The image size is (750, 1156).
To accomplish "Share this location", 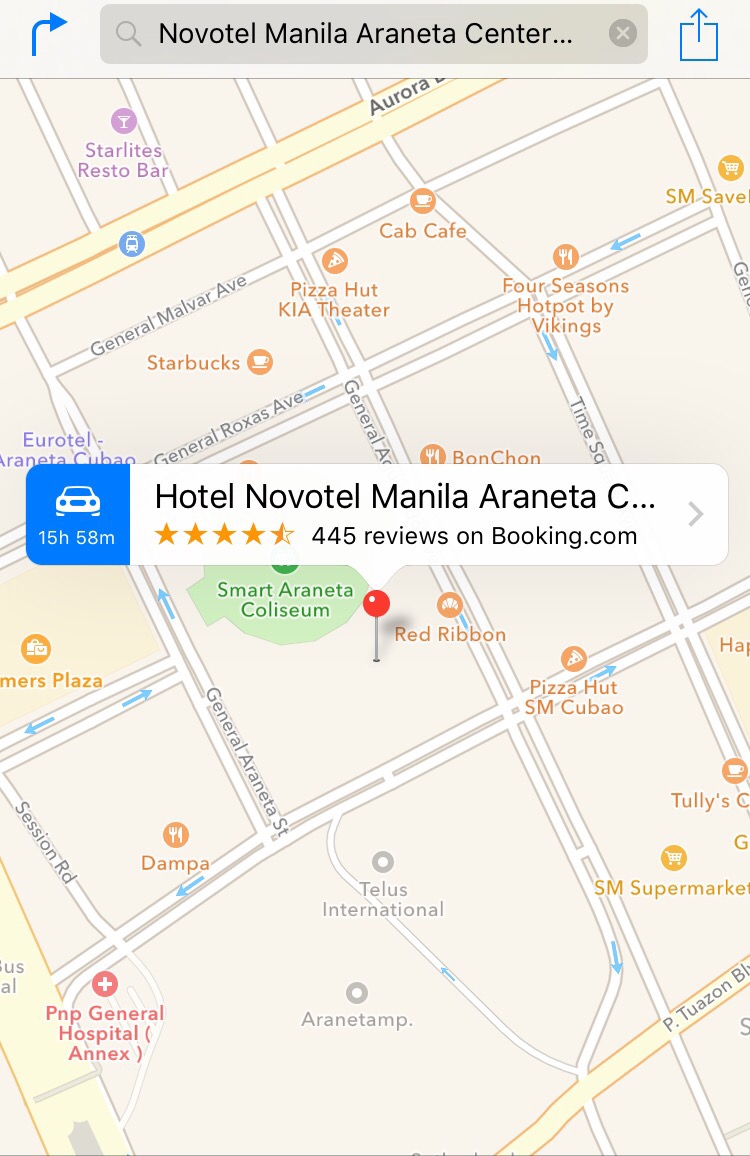I will [x=699, y=35].
